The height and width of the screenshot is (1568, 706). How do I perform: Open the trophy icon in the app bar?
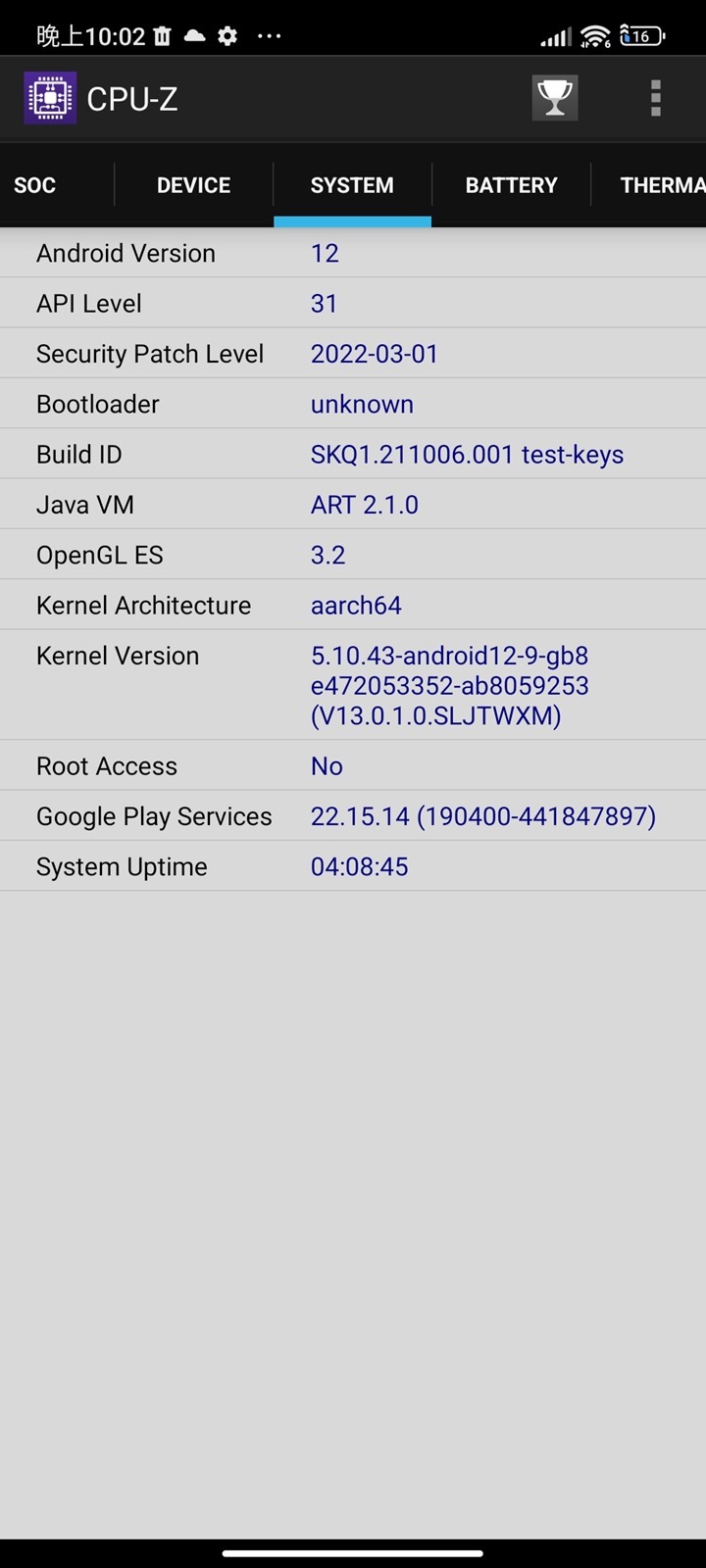pos(555,98)
